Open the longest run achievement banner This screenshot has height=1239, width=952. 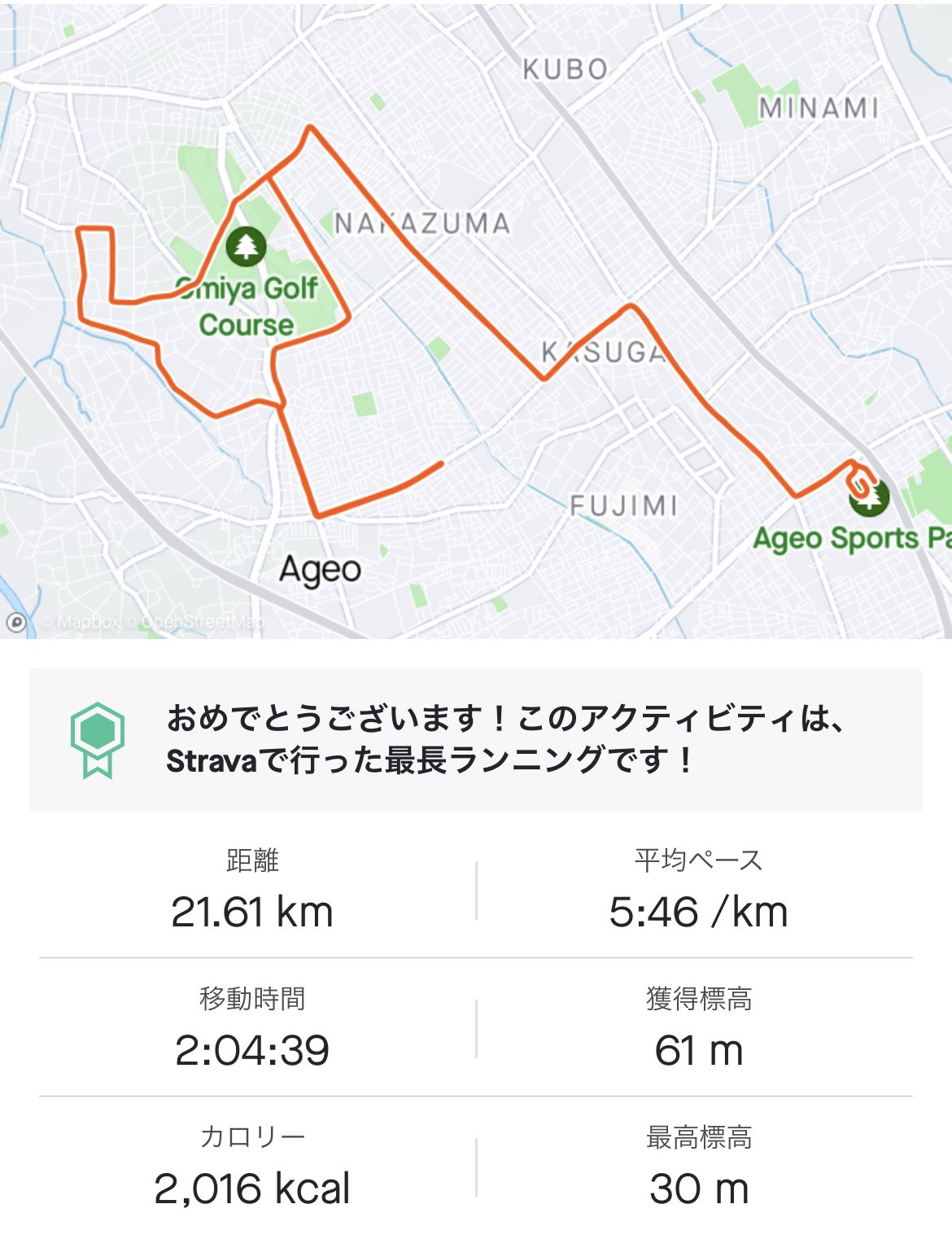pos(476,740)
